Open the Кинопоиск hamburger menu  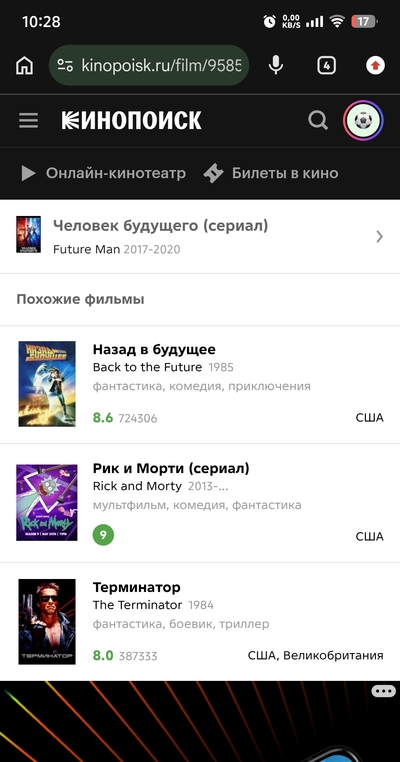28,120
